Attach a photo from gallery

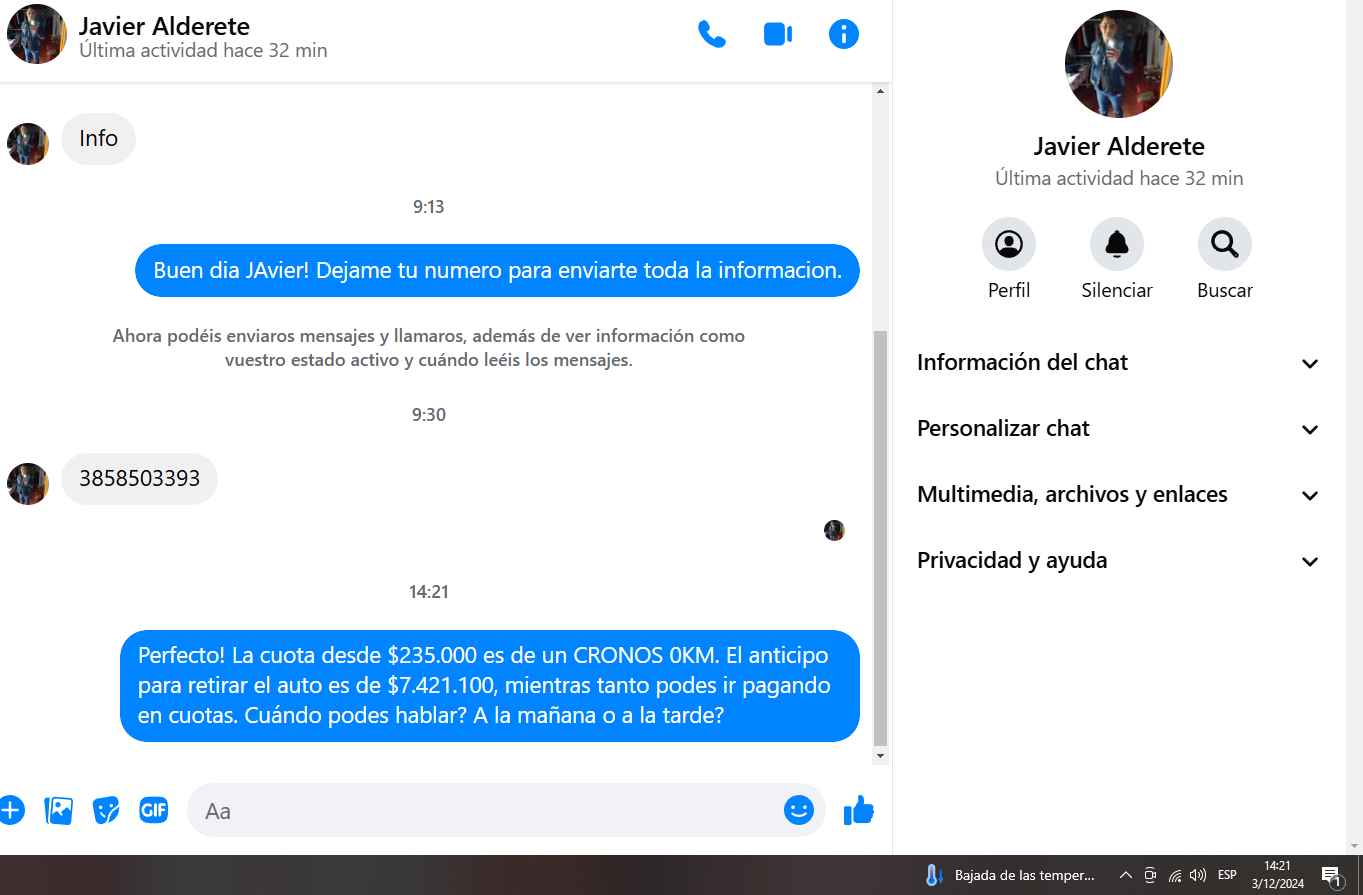coord(59,810)
